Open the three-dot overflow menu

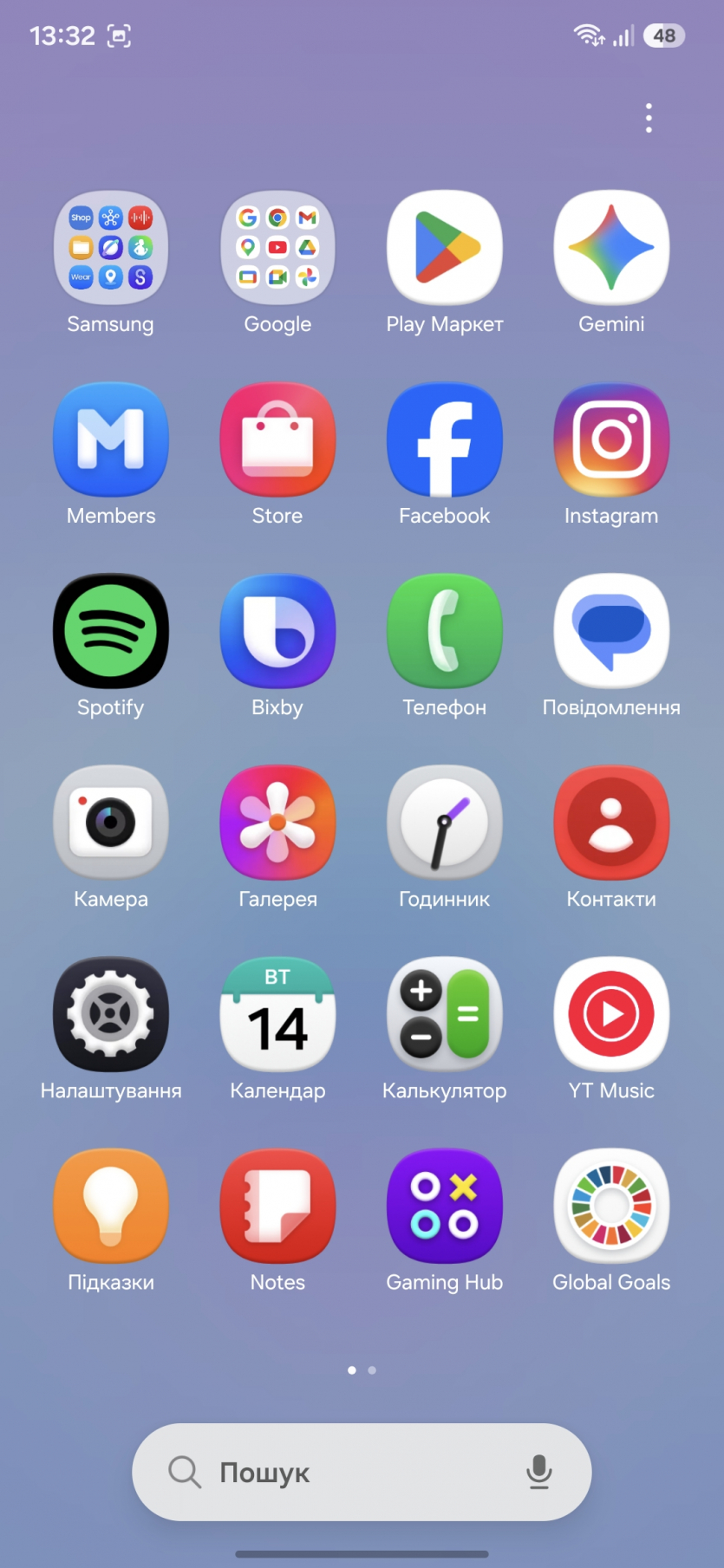649,118
